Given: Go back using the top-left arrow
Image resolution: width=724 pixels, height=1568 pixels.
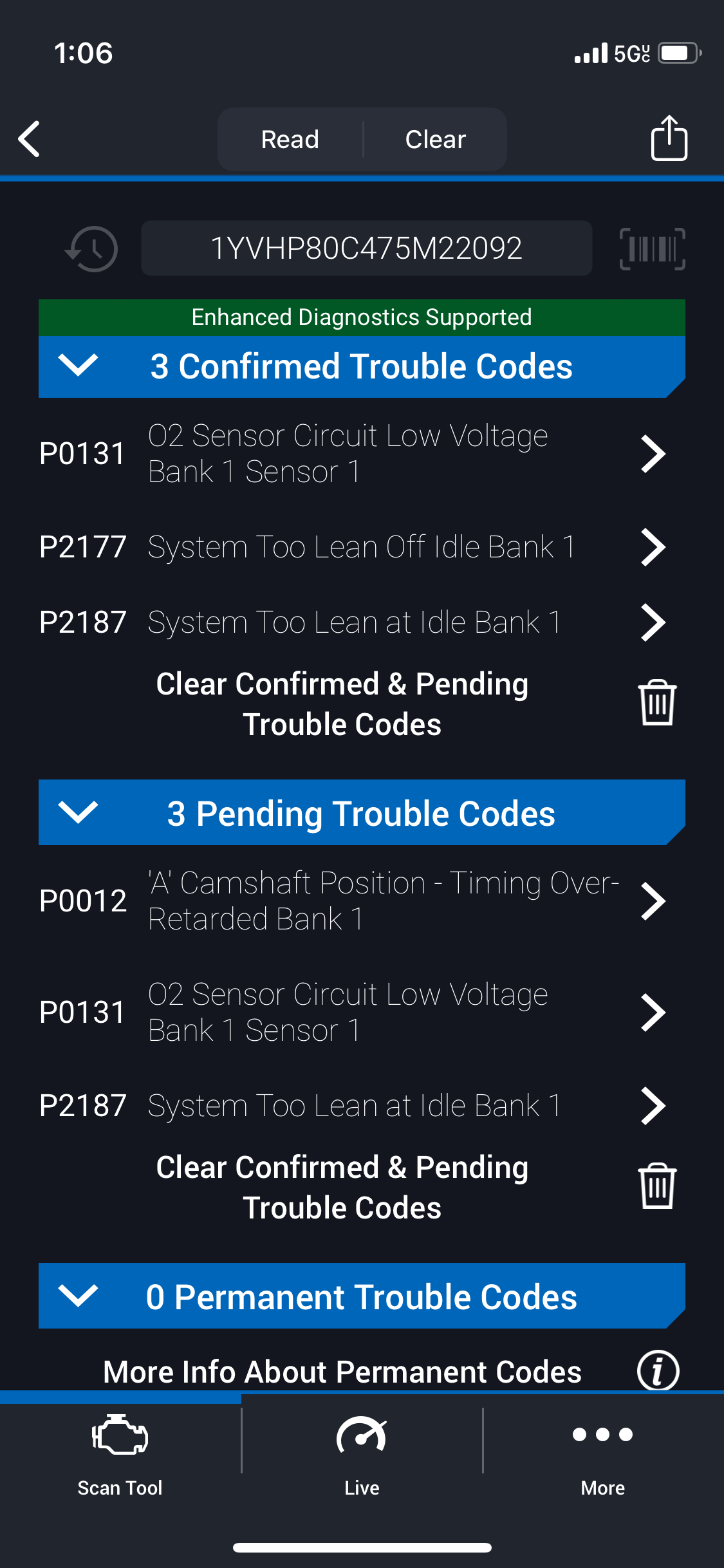Looking at the screenshot, I should [x=30, y=139].
